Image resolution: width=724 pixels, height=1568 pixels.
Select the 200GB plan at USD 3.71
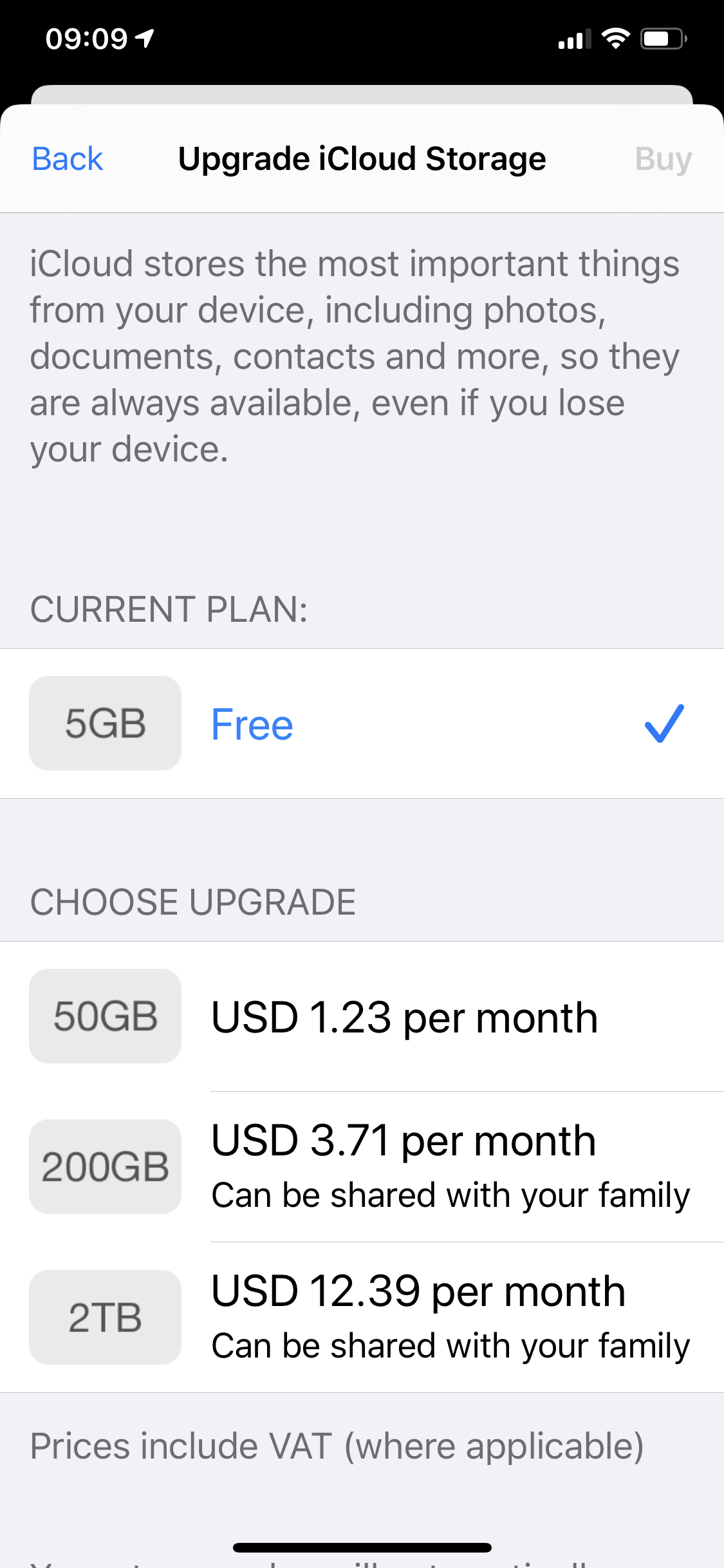pos(360,1166)
